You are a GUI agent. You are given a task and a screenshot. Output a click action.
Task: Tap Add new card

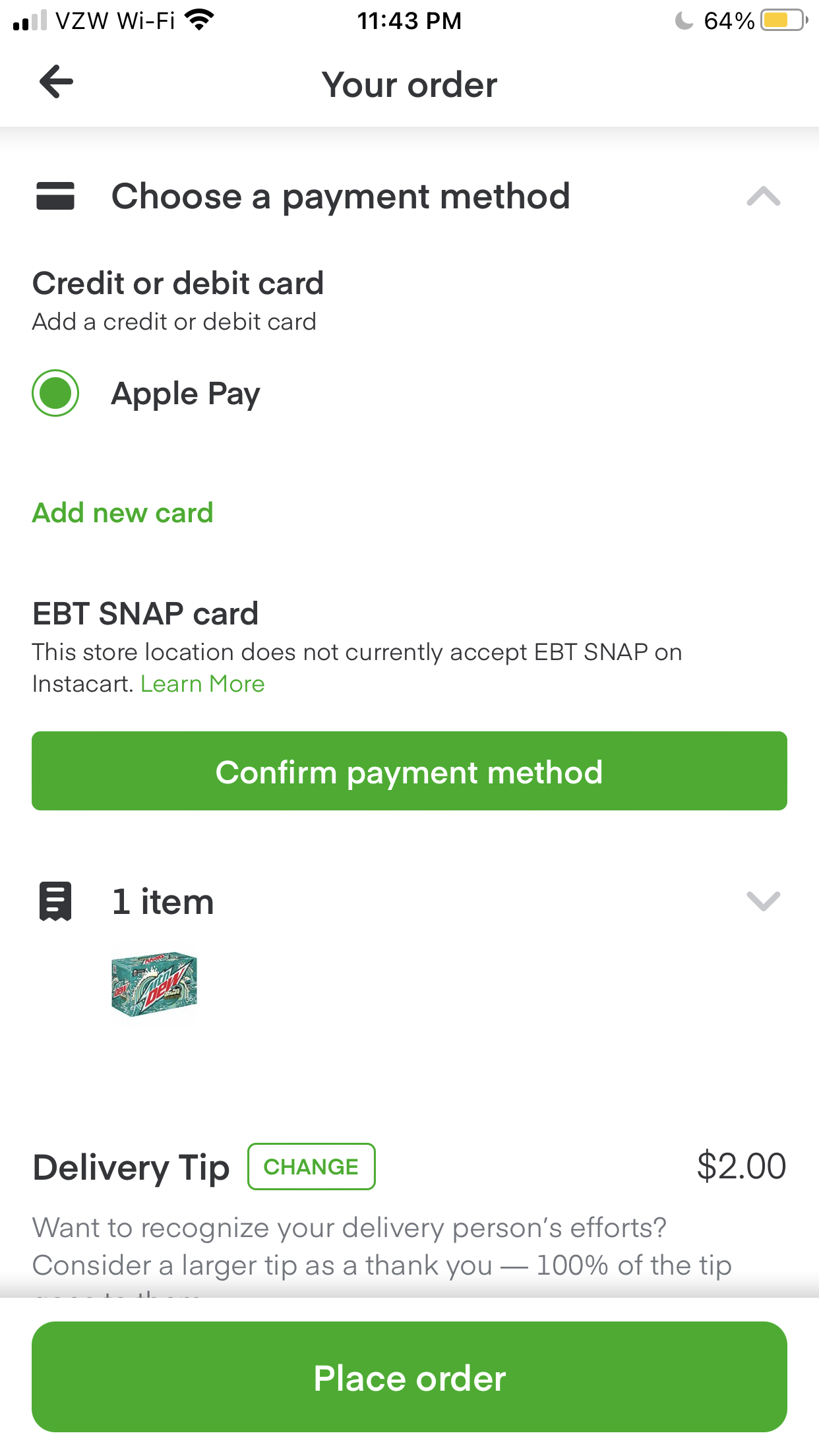click(123, 512)
